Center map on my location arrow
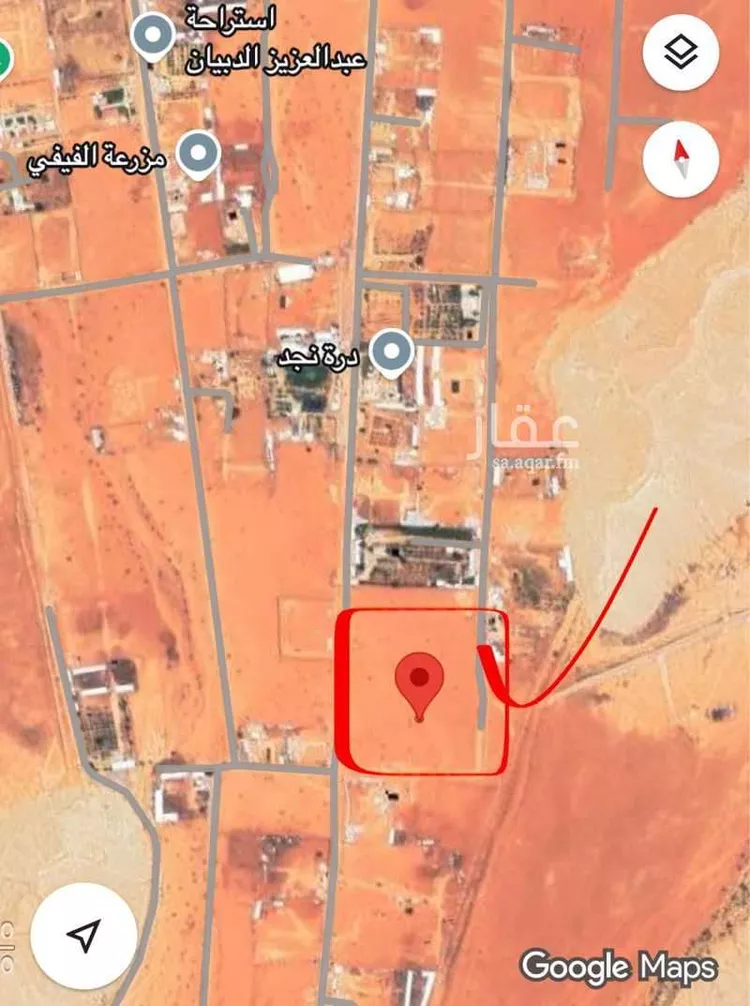 point(84,936)
